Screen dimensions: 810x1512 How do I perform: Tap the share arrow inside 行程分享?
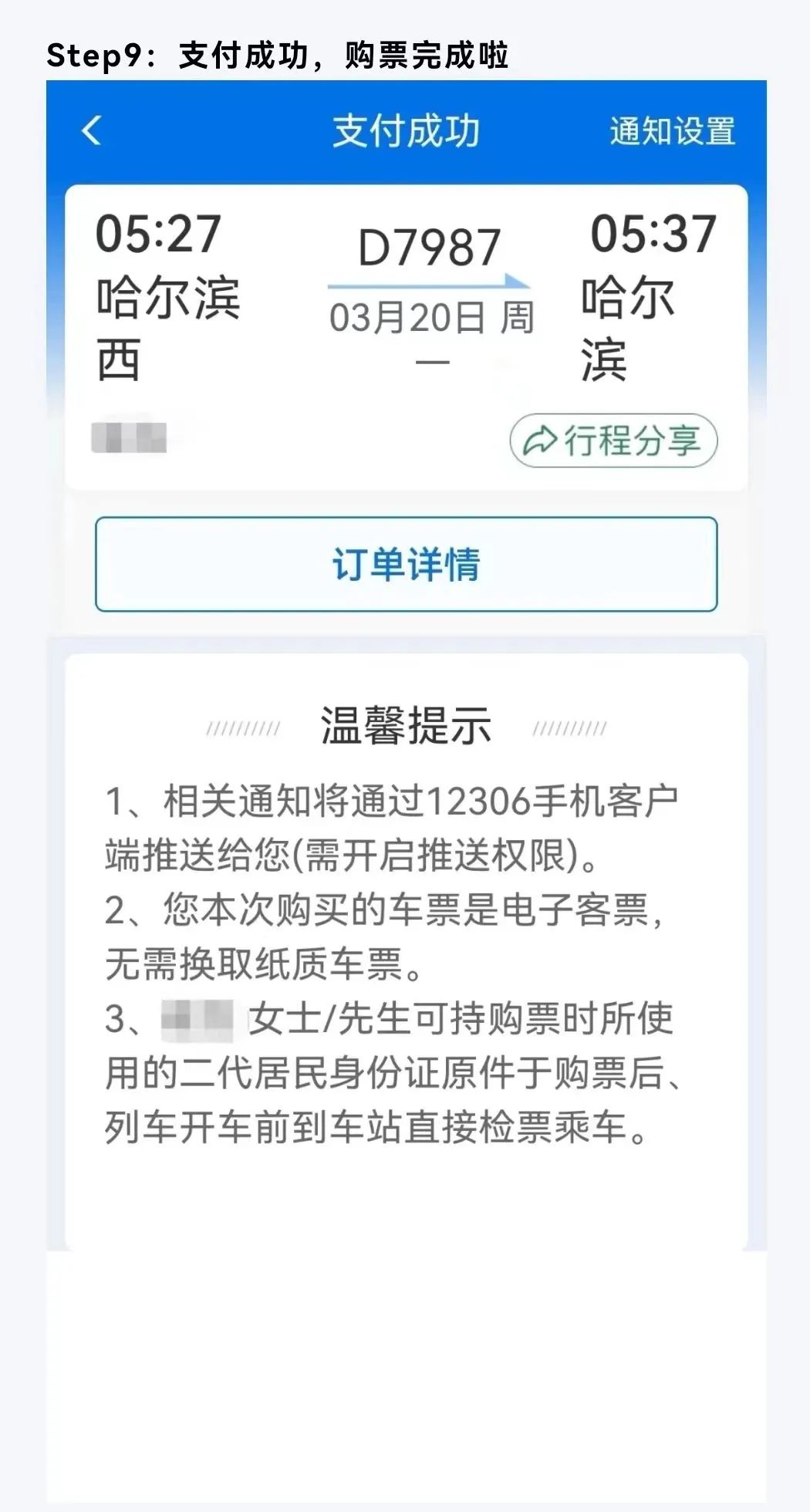tap(540, 441)
